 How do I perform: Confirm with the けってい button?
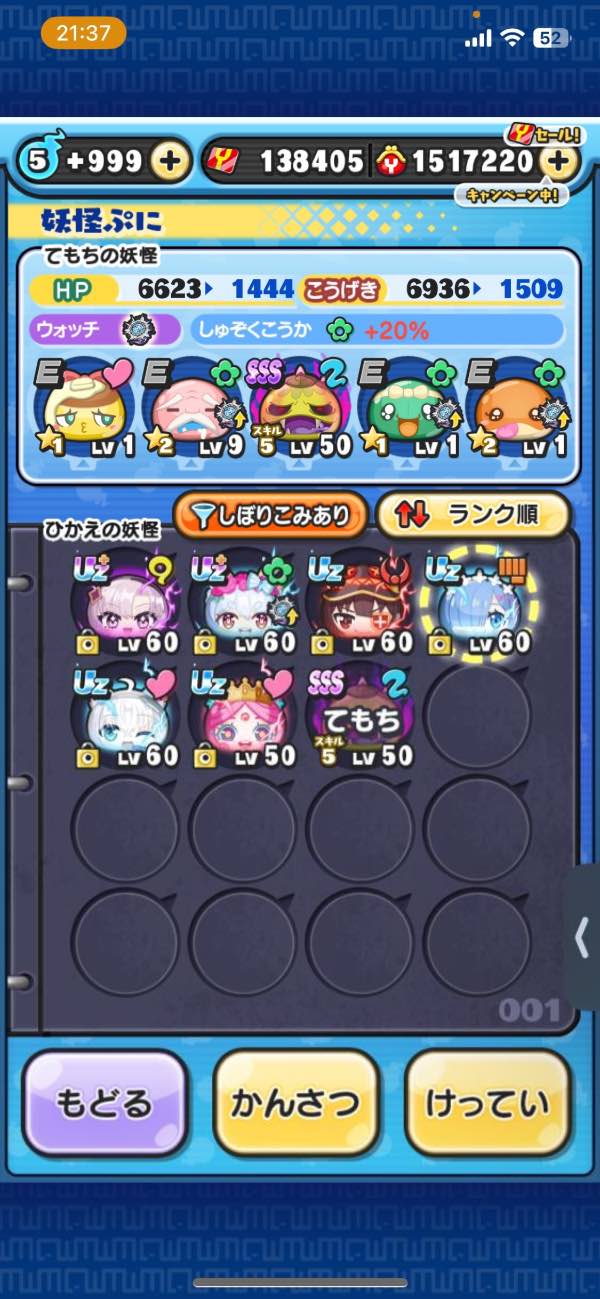tap(488, 1104)
